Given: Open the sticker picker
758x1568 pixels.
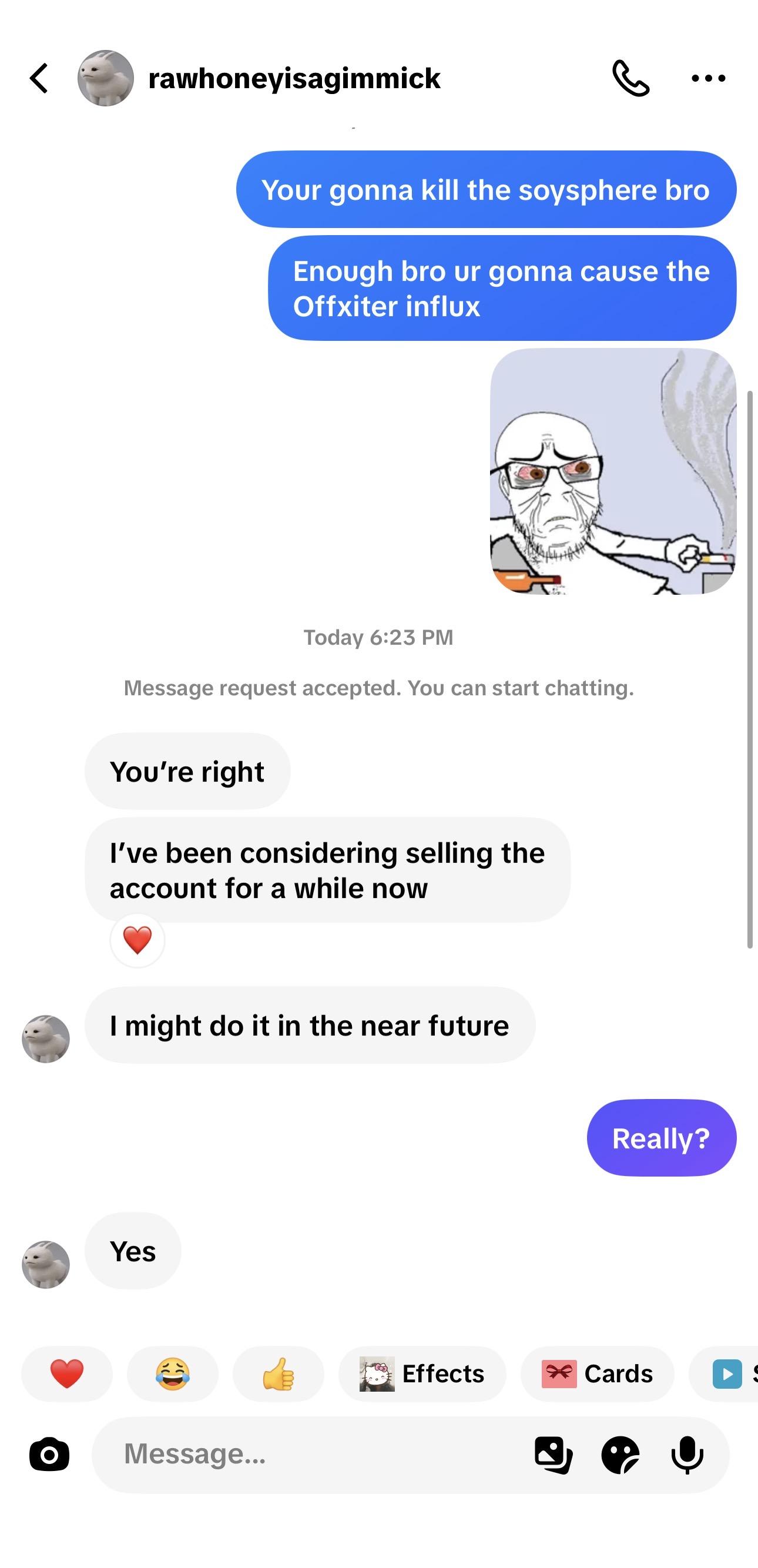Looking at the screenshot, I should coord(621,1455).
